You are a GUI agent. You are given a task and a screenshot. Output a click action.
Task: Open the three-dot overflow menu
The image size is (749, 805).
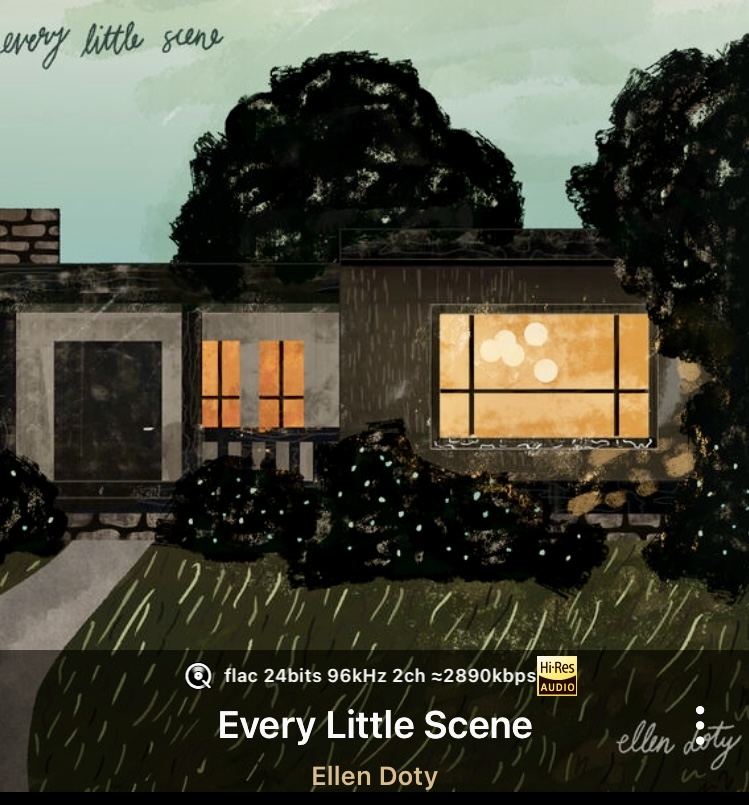[x=700, y=725]
